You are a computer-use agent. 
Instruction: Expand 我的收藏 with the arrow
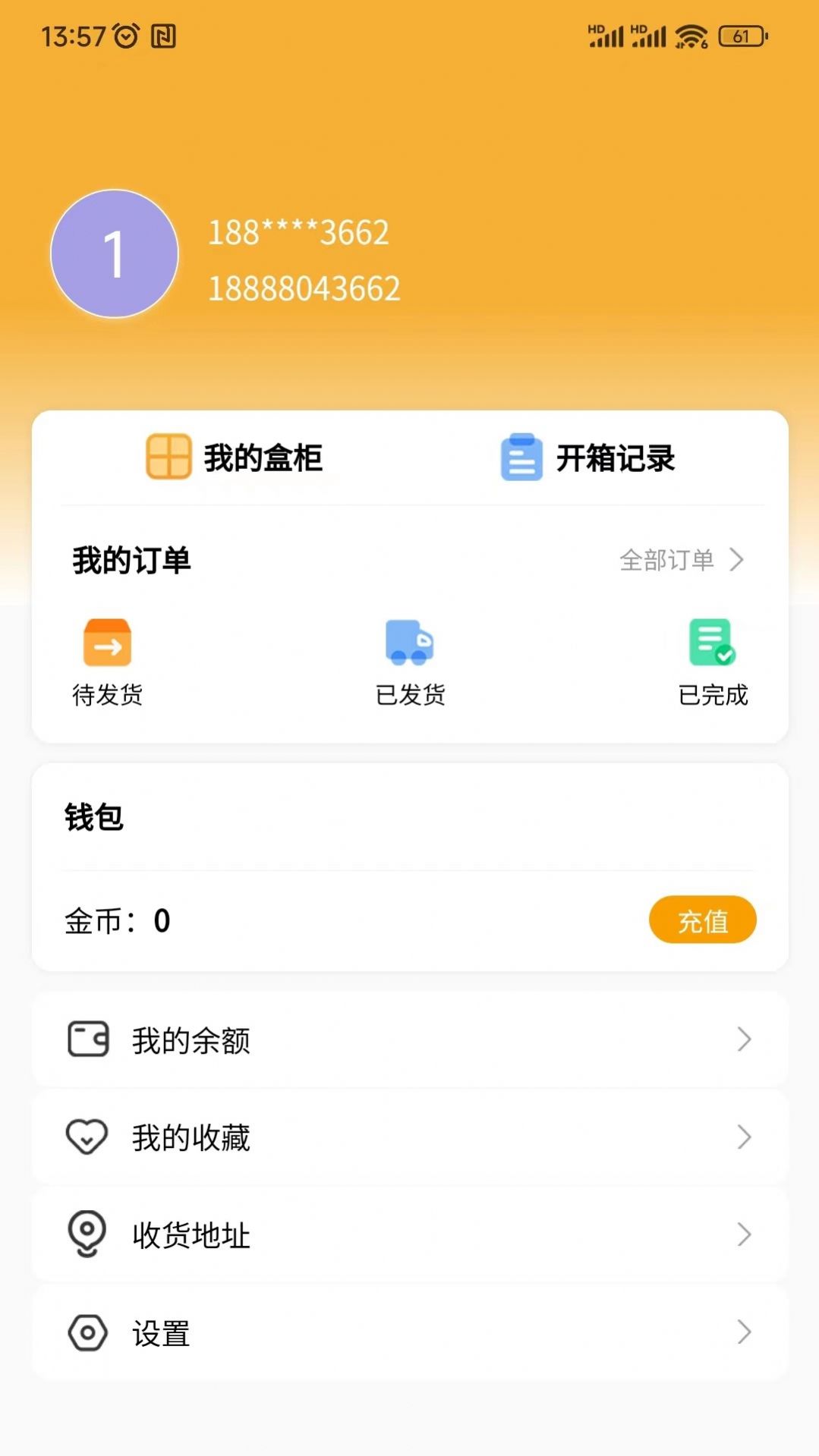(x=742, y=1137)
